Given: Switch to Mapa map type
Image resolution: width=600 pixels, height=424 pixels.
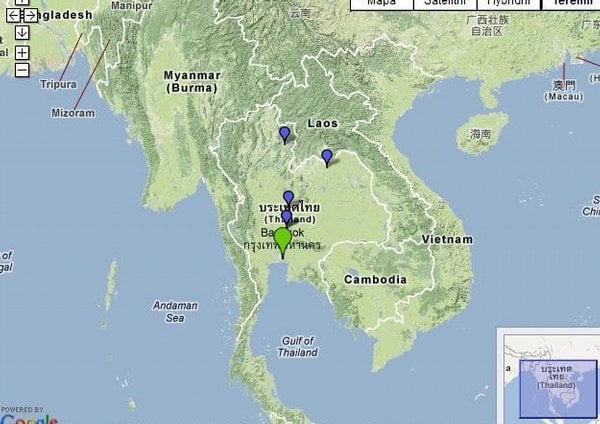Looking at the screenshot, I should tap(381, 4).
